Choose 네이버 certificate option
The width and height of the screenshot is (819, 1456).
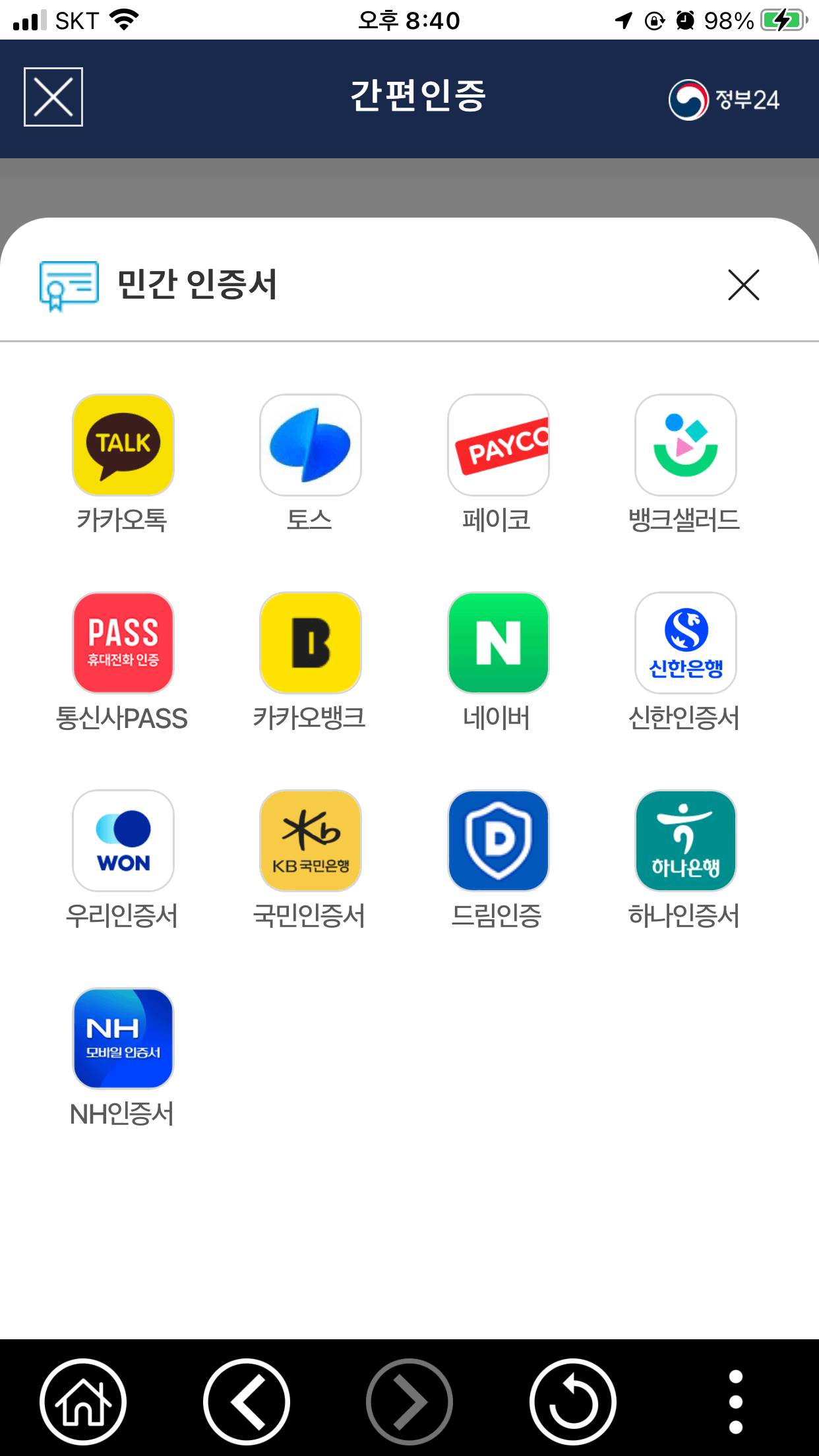pos(498,642)
